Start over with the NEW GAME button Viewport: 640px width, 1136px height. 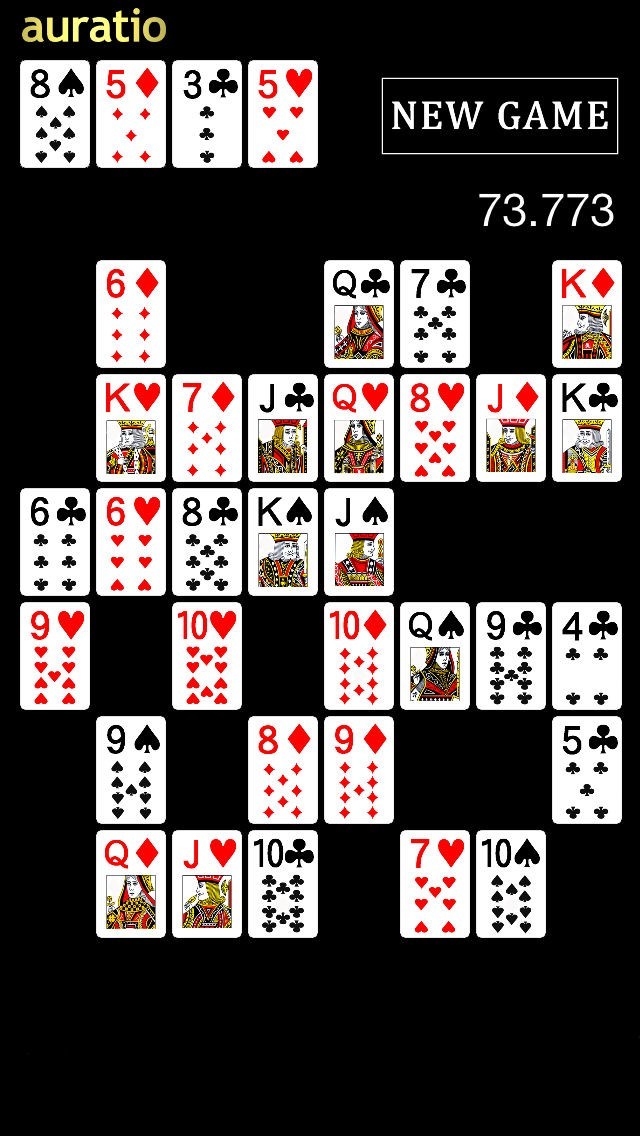click(x=499, y=116)
